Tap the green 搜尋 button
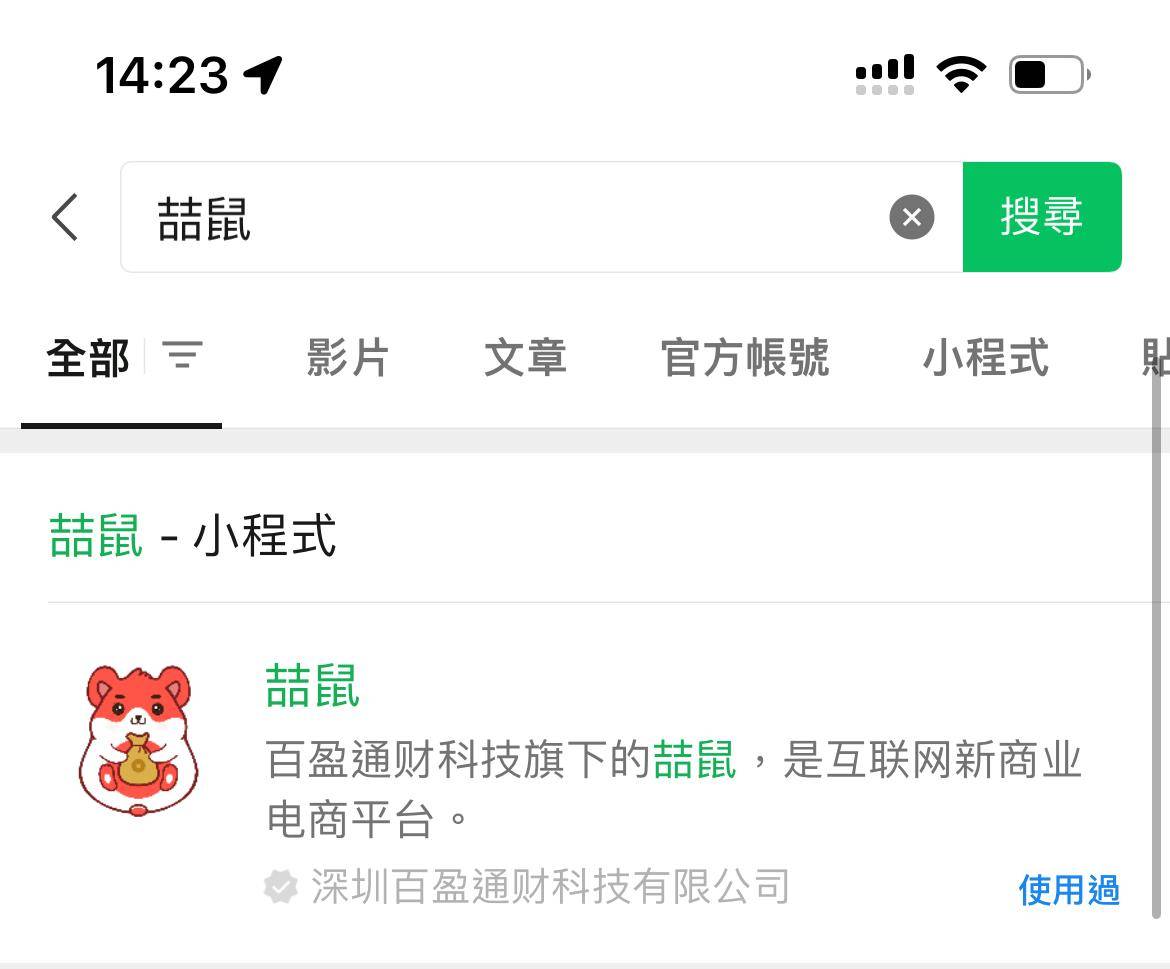 click(1041, 217)
